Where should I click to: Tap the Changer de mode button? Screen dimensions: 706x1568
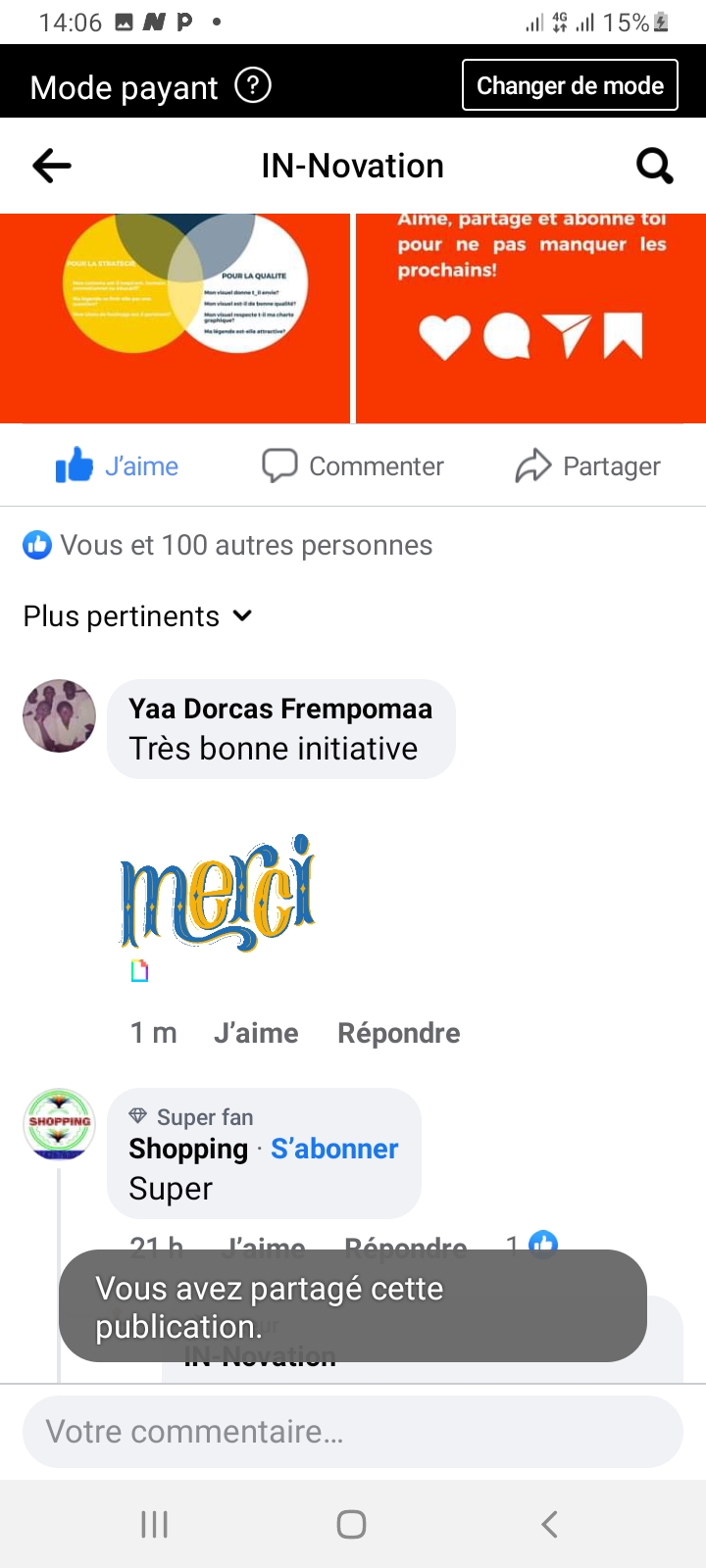(570, 86)
